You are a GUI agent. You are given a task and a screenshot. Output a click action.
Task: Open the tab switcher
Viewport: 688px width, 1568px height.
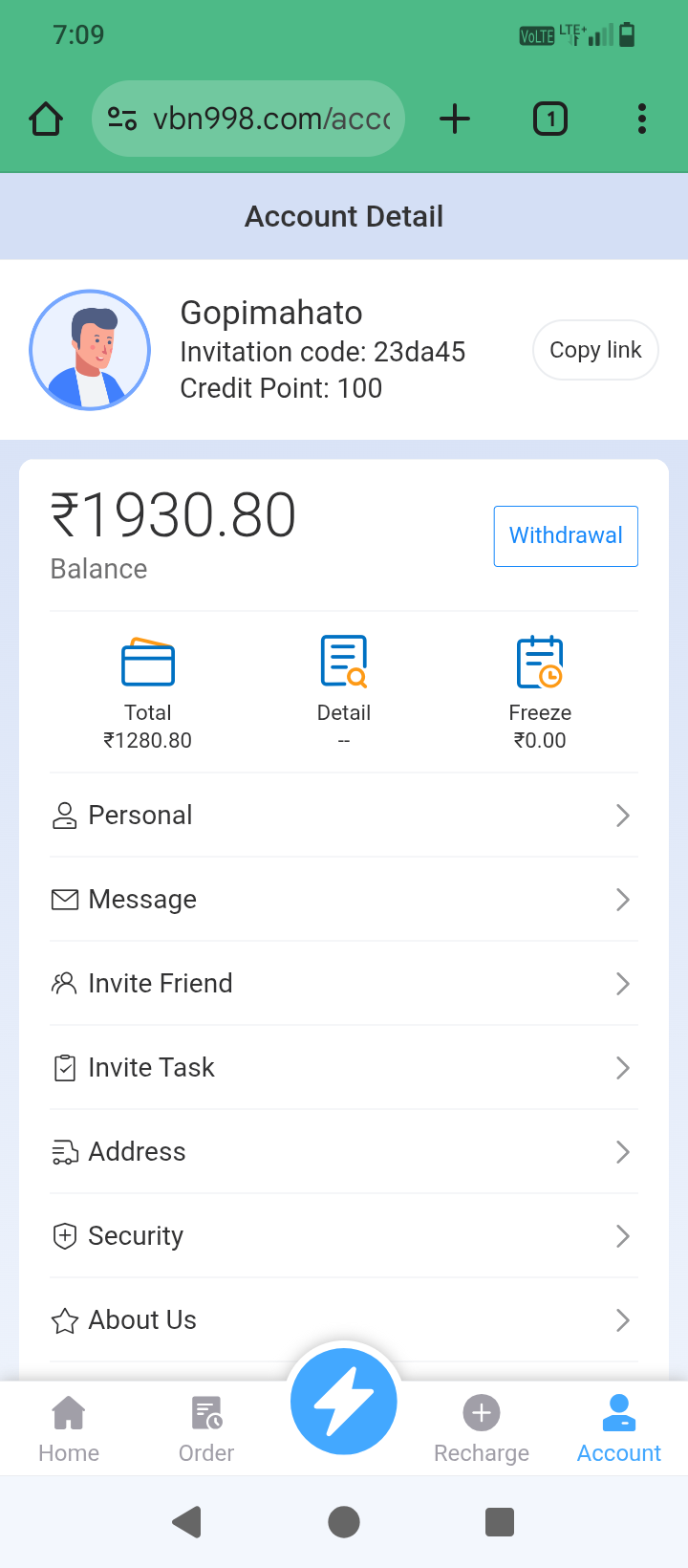pos(549,120)
